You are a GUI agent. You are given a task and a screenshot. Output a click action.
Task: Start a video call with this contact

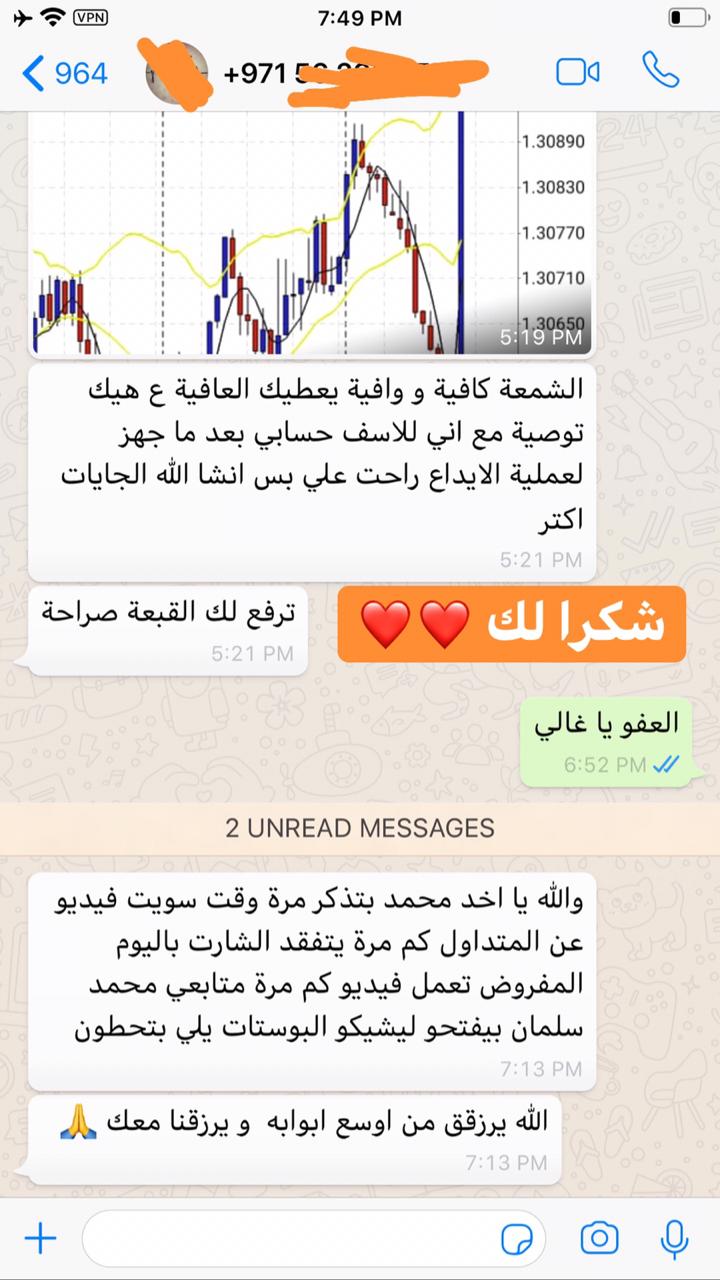point(577,73)
